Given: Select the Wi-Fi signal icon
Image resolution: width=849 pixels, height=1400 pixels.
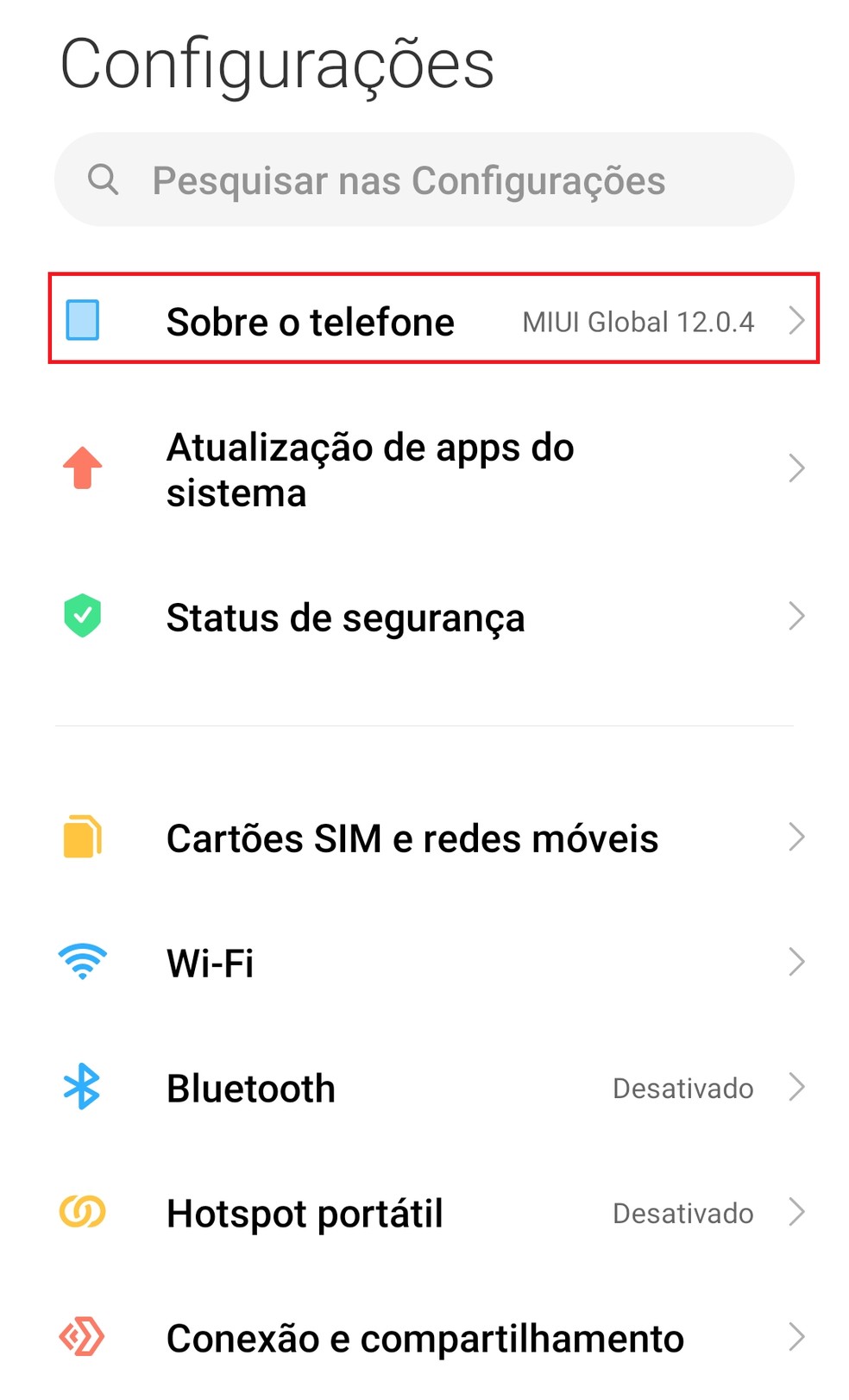Looking at the screenshot, I should pyautogui.click(x=82, y=962).
